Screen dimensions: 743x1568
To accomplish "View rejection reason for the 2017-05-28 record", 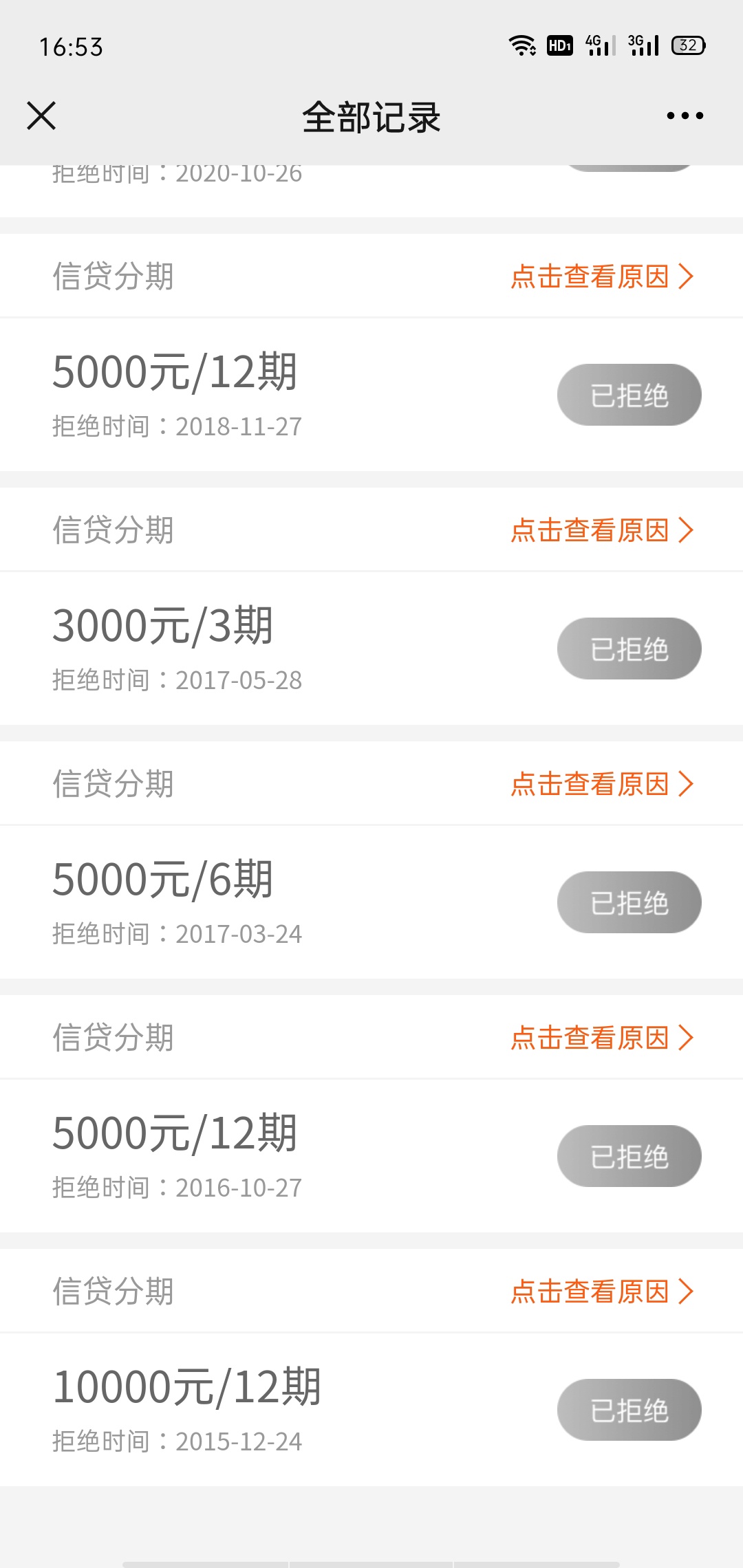I will click(x=602, y=530).
